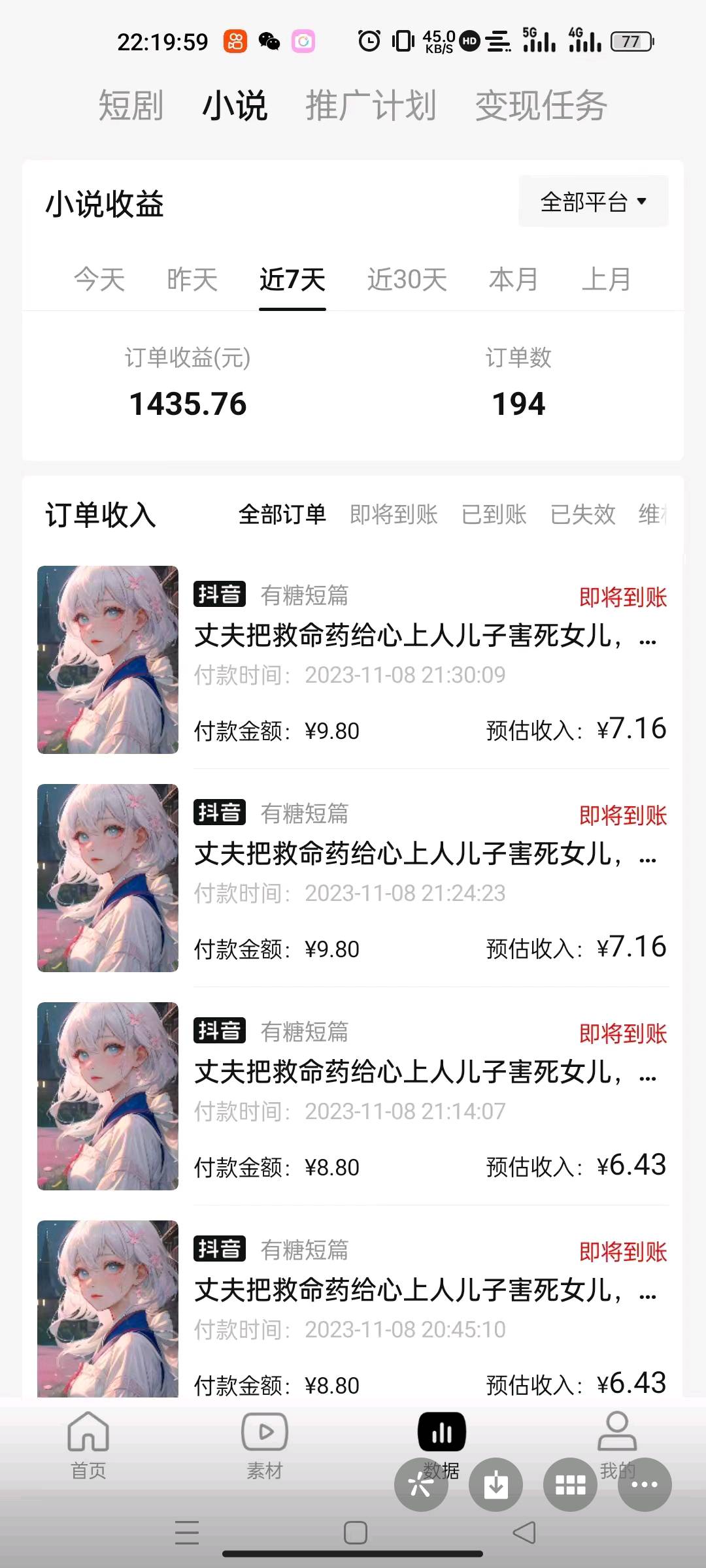This screenshot has height=1568, width=706.
Task: Go to the 变现任务 tab
Action: point(541,105)
